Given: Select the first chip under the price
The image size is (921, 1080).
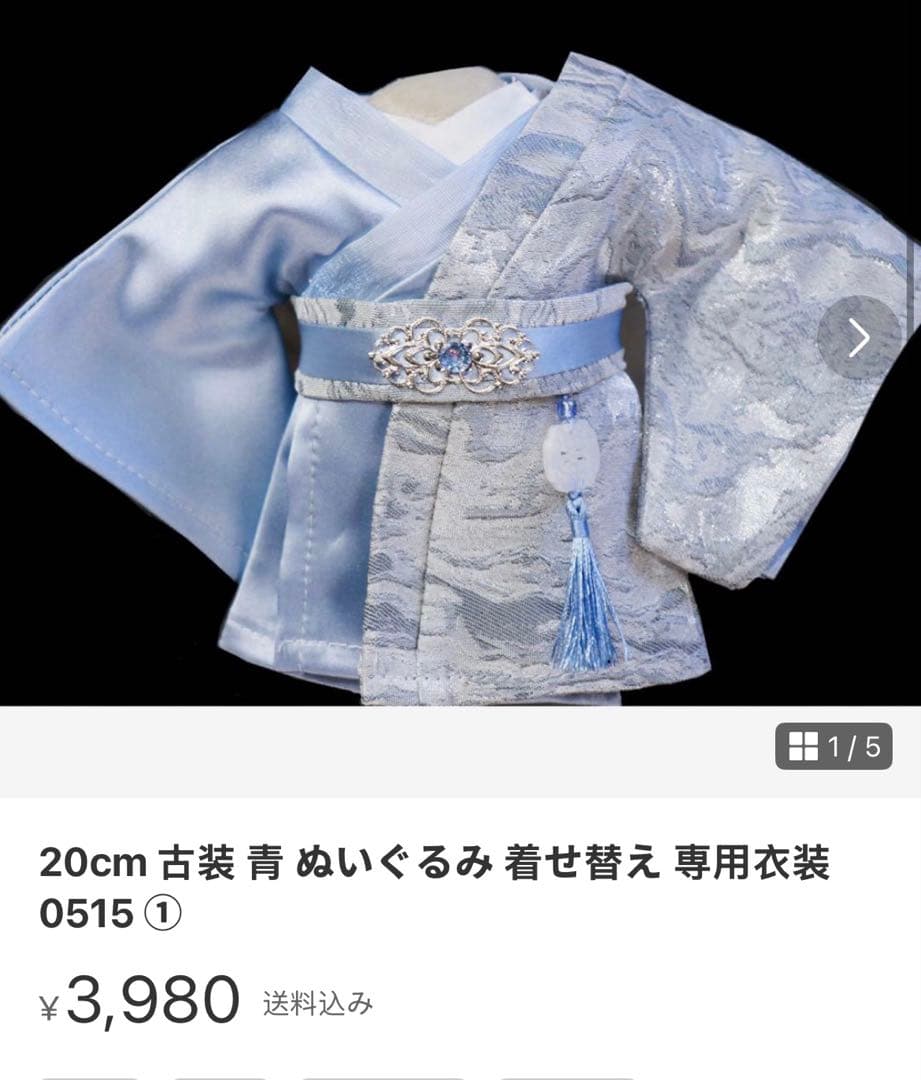Looking at the screenshot, I should click(90, 1076).
